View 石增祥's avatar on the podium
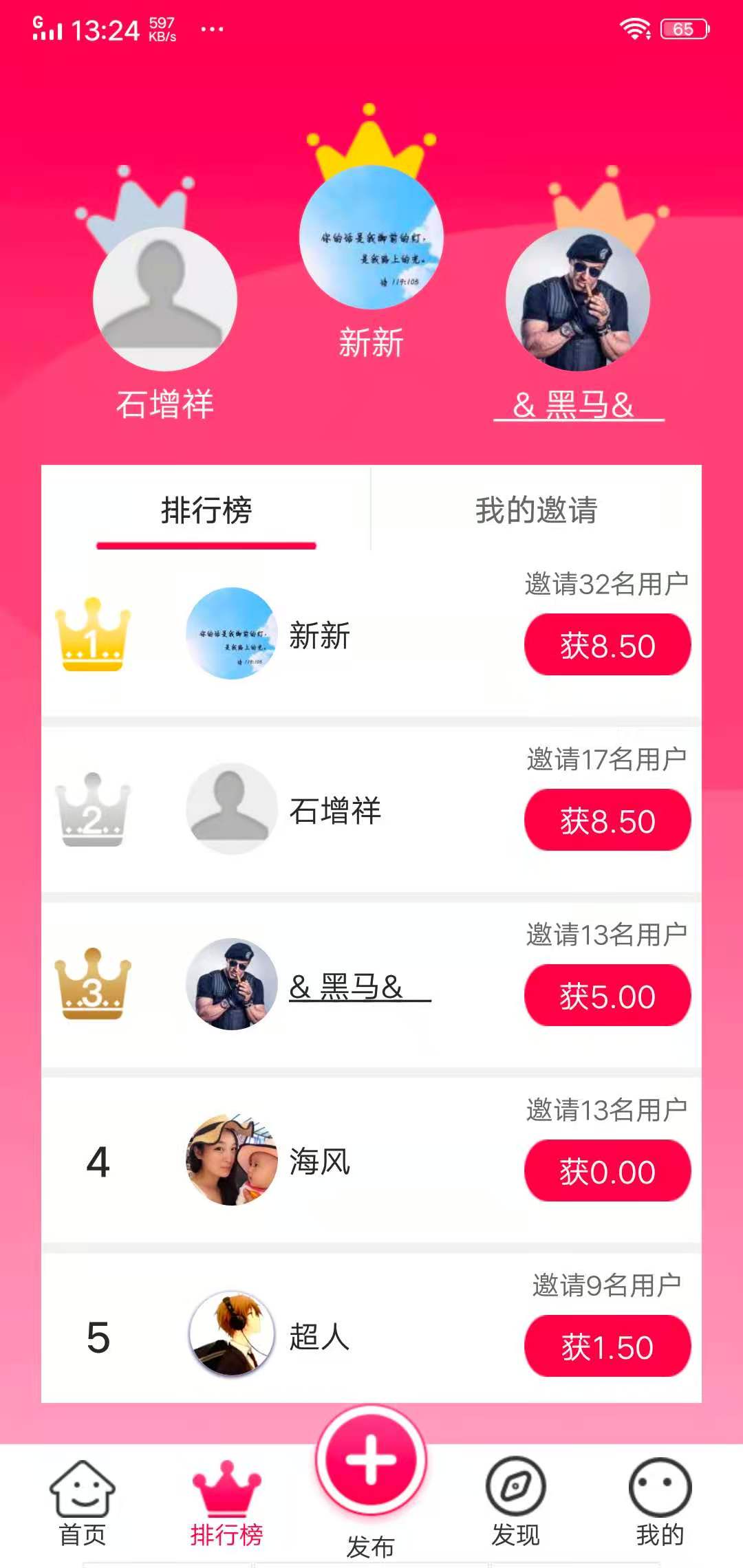The width and height of the screenshot is (743, 1568). (x=165, y=299)
